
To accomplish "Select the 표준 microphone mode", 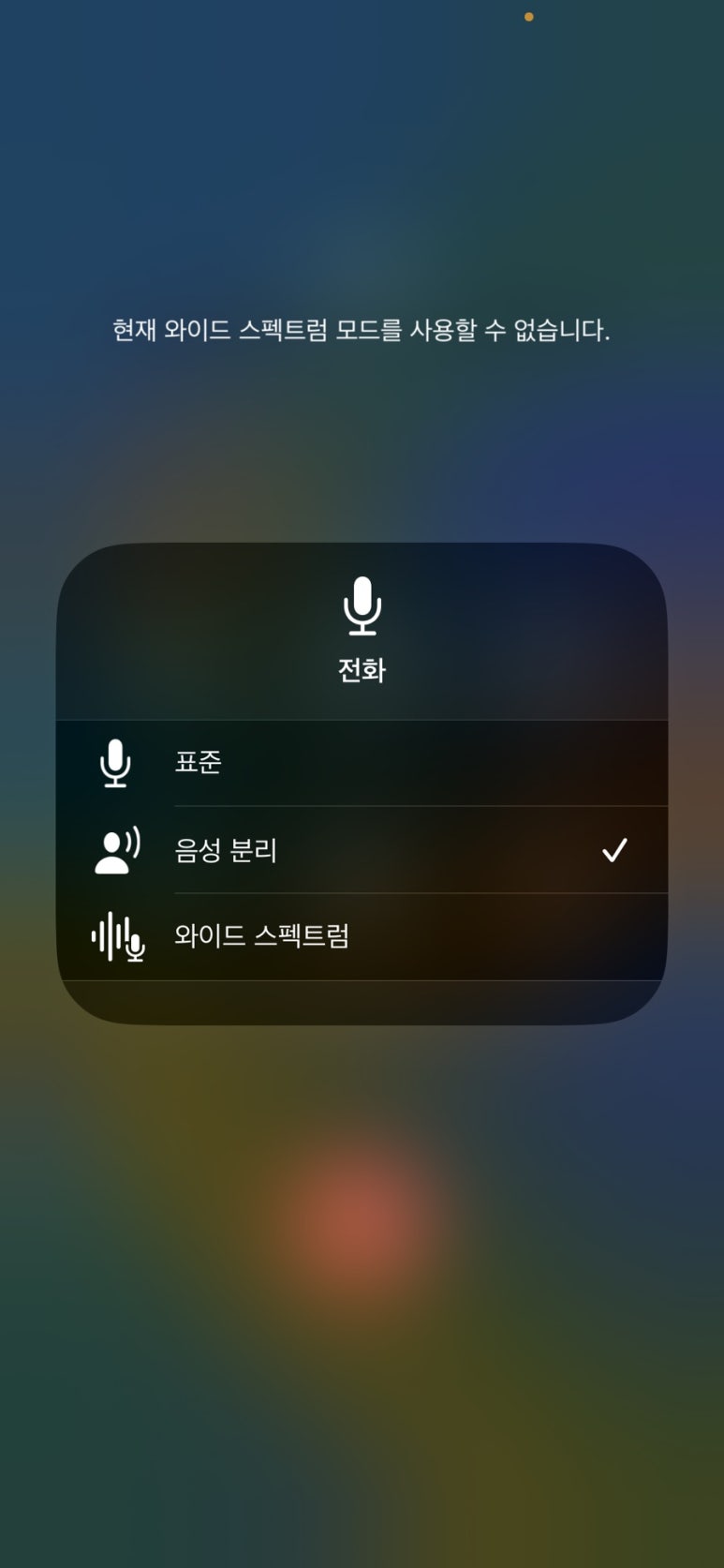I will tap(362, 763).
